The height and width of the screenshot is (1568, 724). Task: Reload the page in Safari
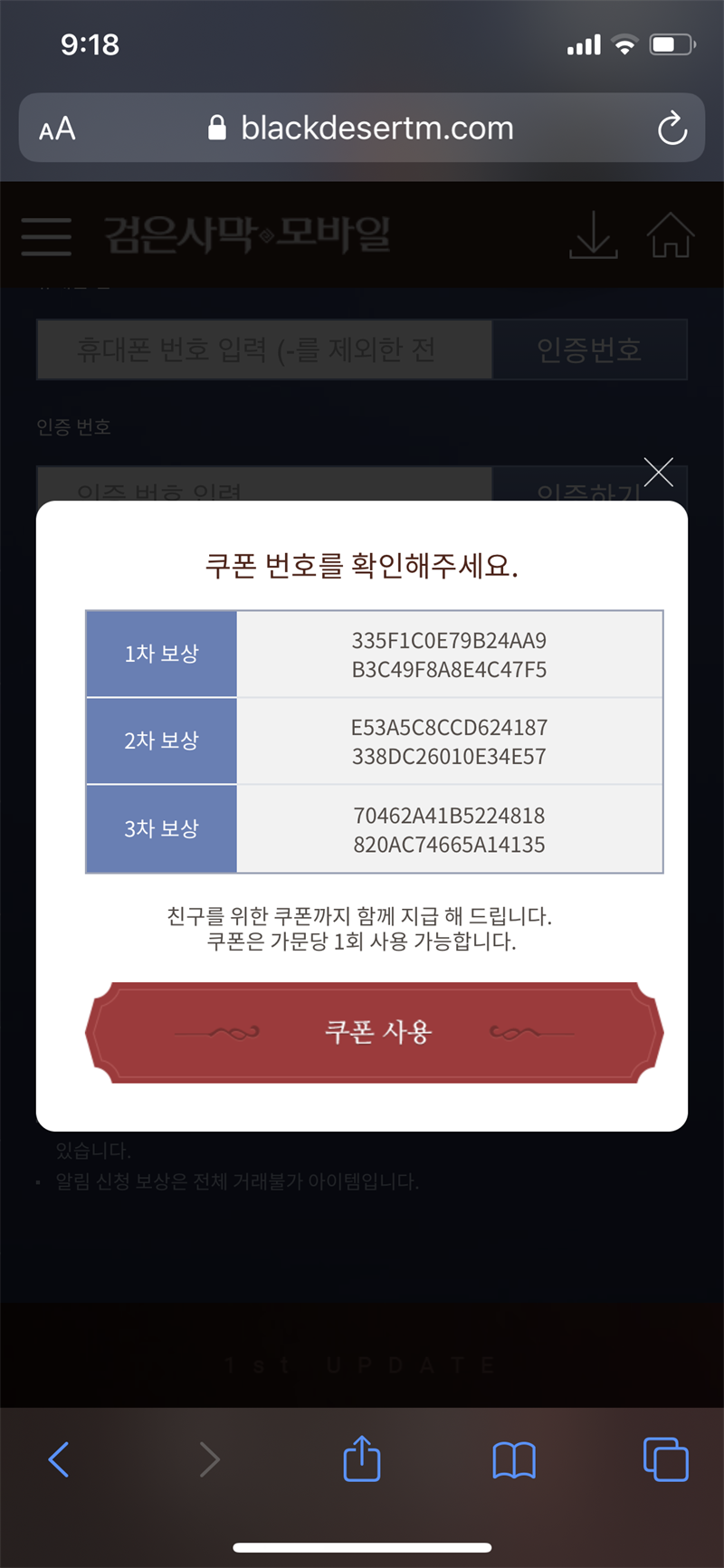[672, 128]
